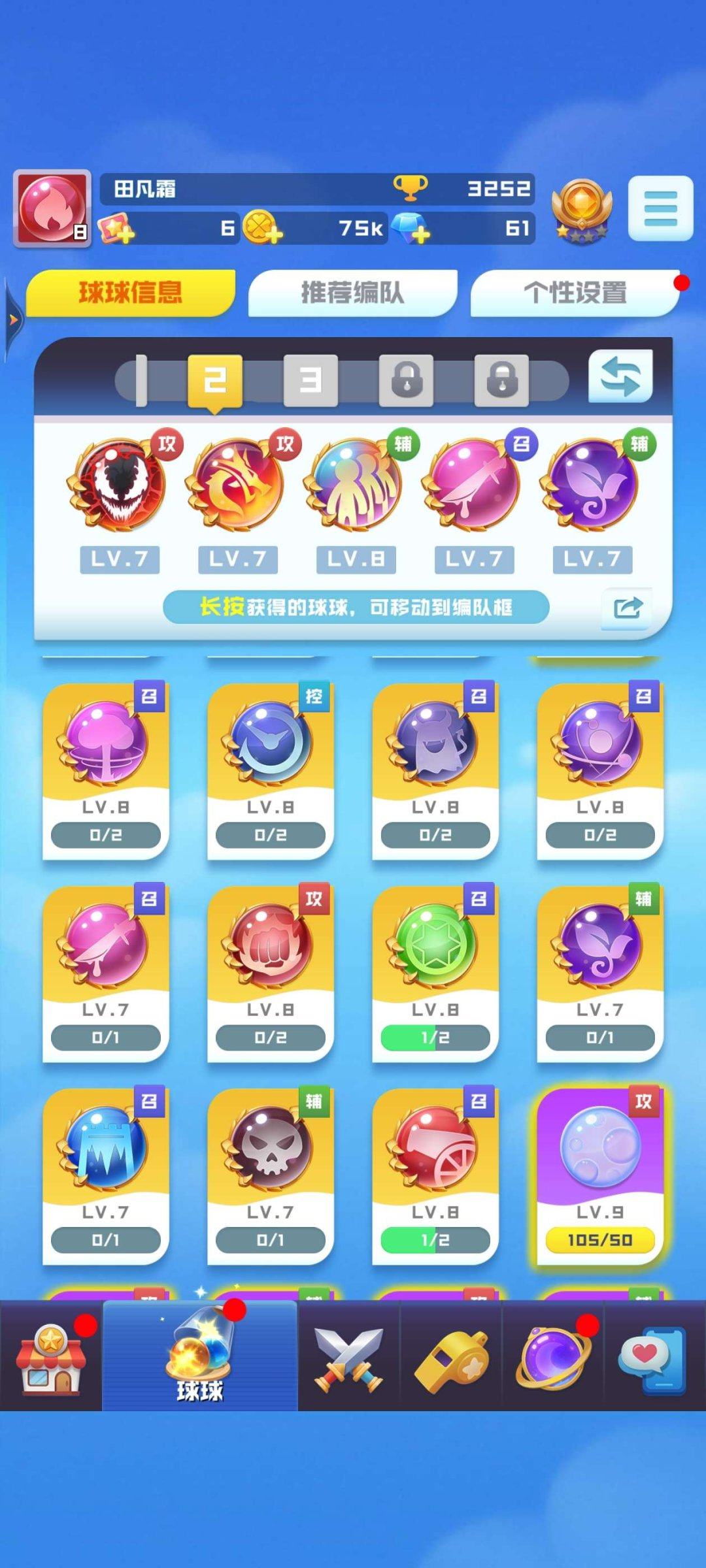This screenshot has height=1568, width=706.
Task: Open the red cannon ball card
Action: (x=435, y=1176)
